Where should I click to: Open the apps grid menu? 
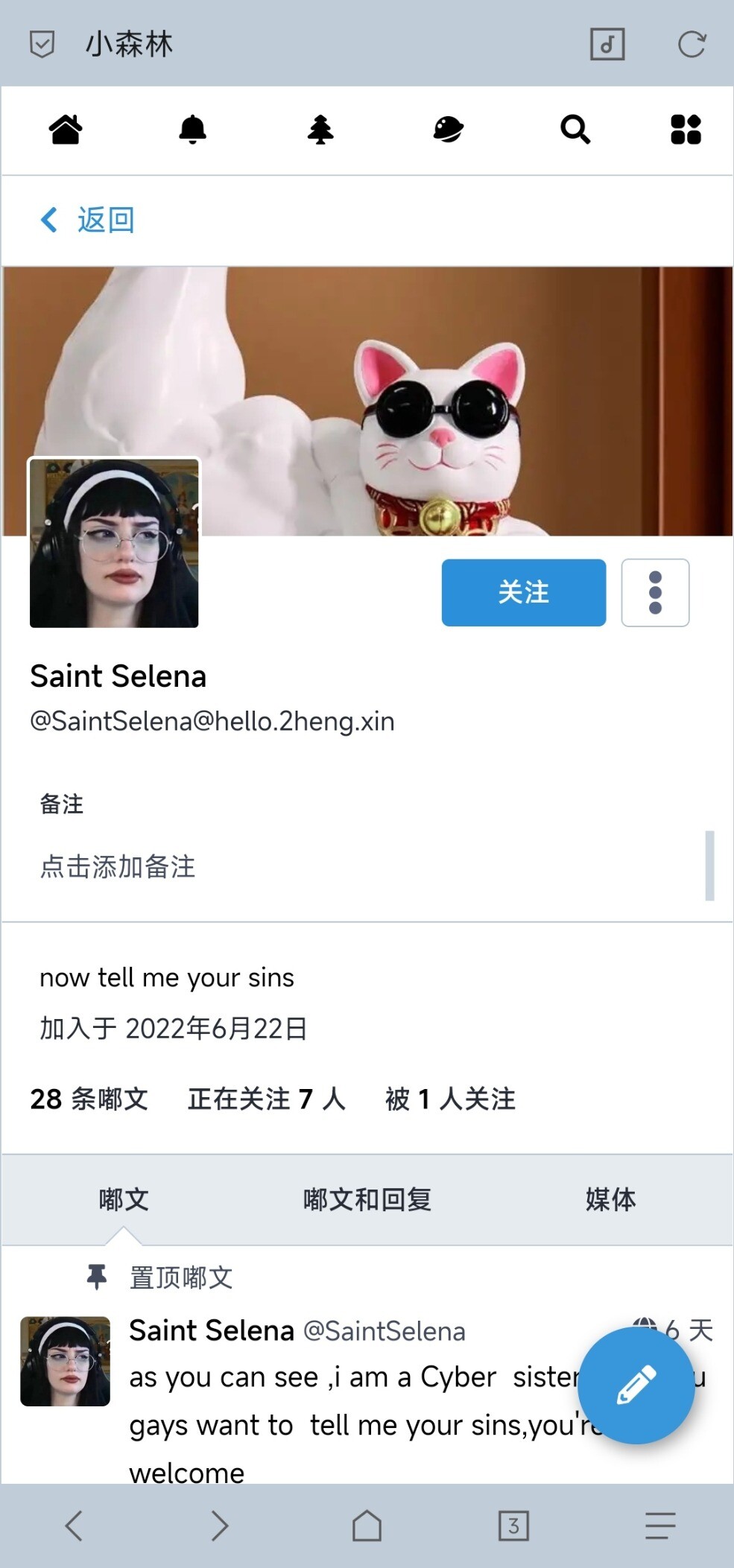[x=686, y=130]
